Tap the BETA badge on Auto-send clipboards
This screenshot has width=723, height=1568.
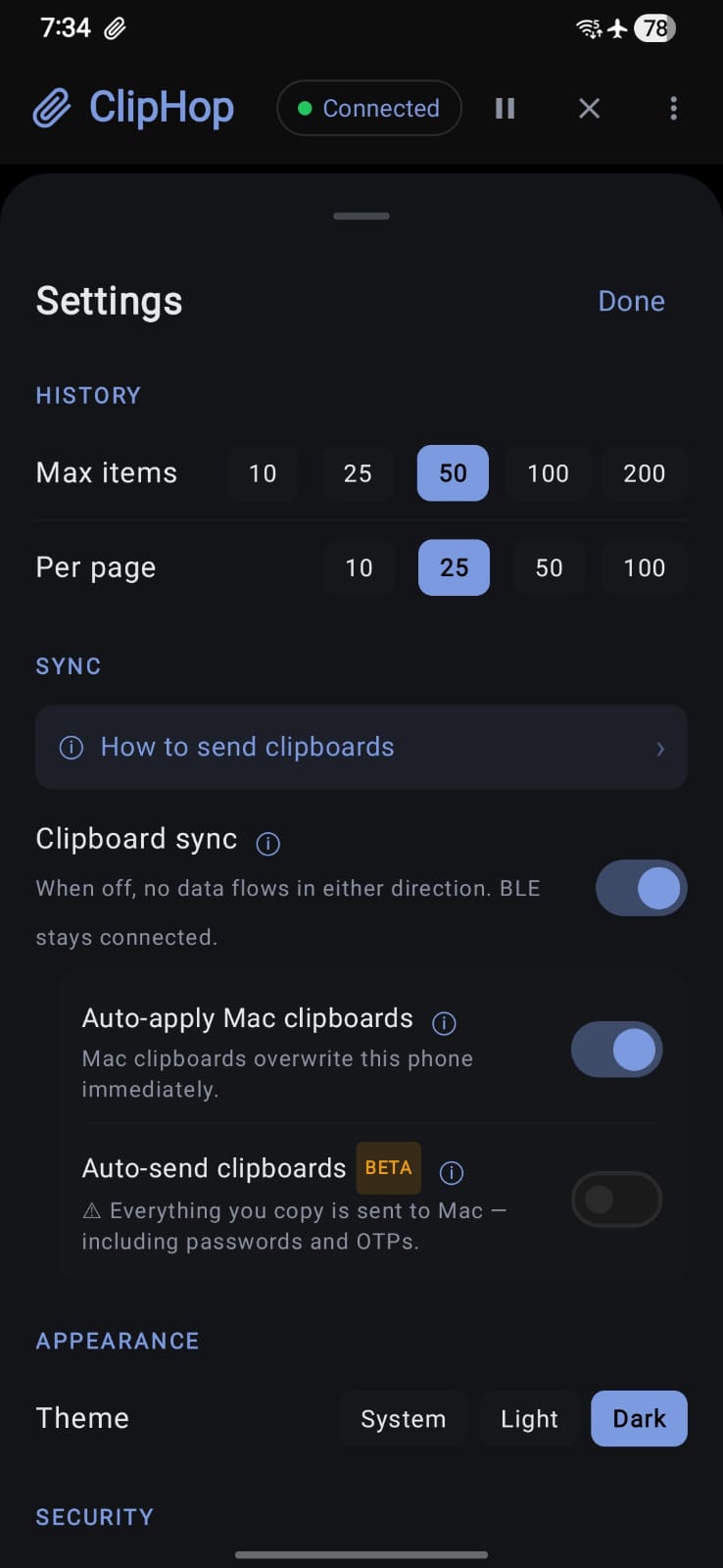[x=388, y=1167]
